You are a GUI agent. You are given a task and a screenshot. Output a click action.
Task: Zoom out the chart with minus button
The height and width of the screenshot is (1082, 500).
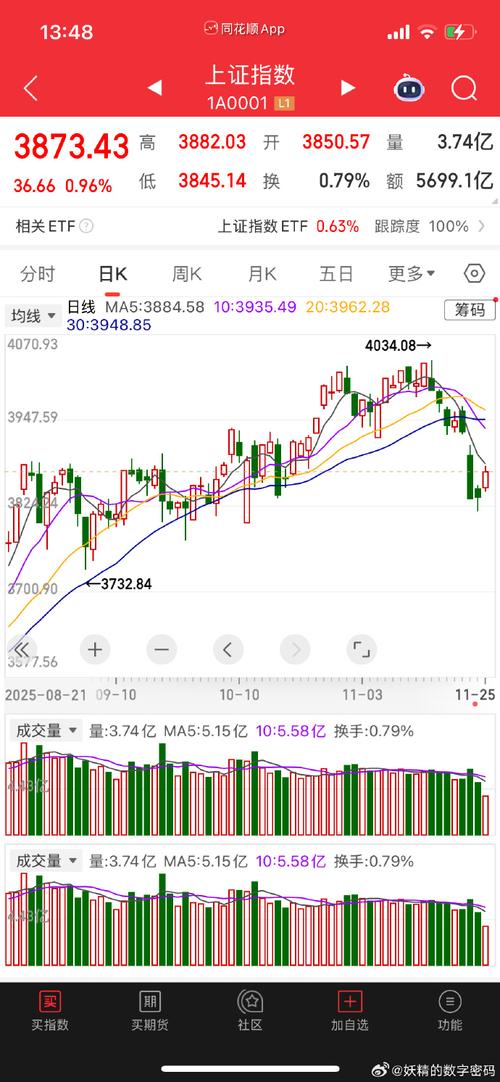tap(161, 649)
